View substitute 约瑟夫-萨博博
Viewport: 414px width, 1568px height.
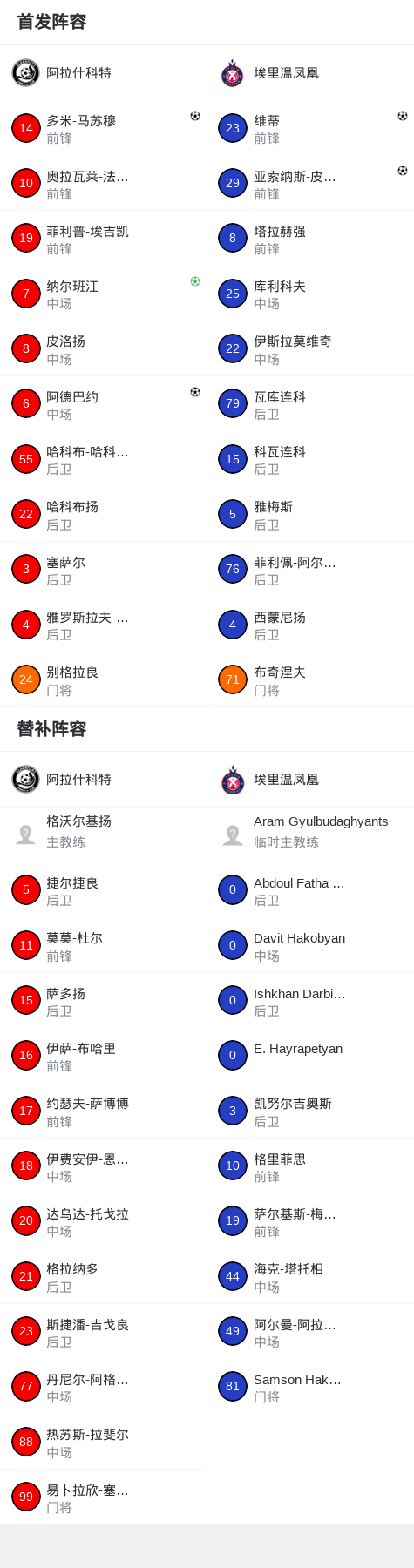click(x=103, y=1112)
